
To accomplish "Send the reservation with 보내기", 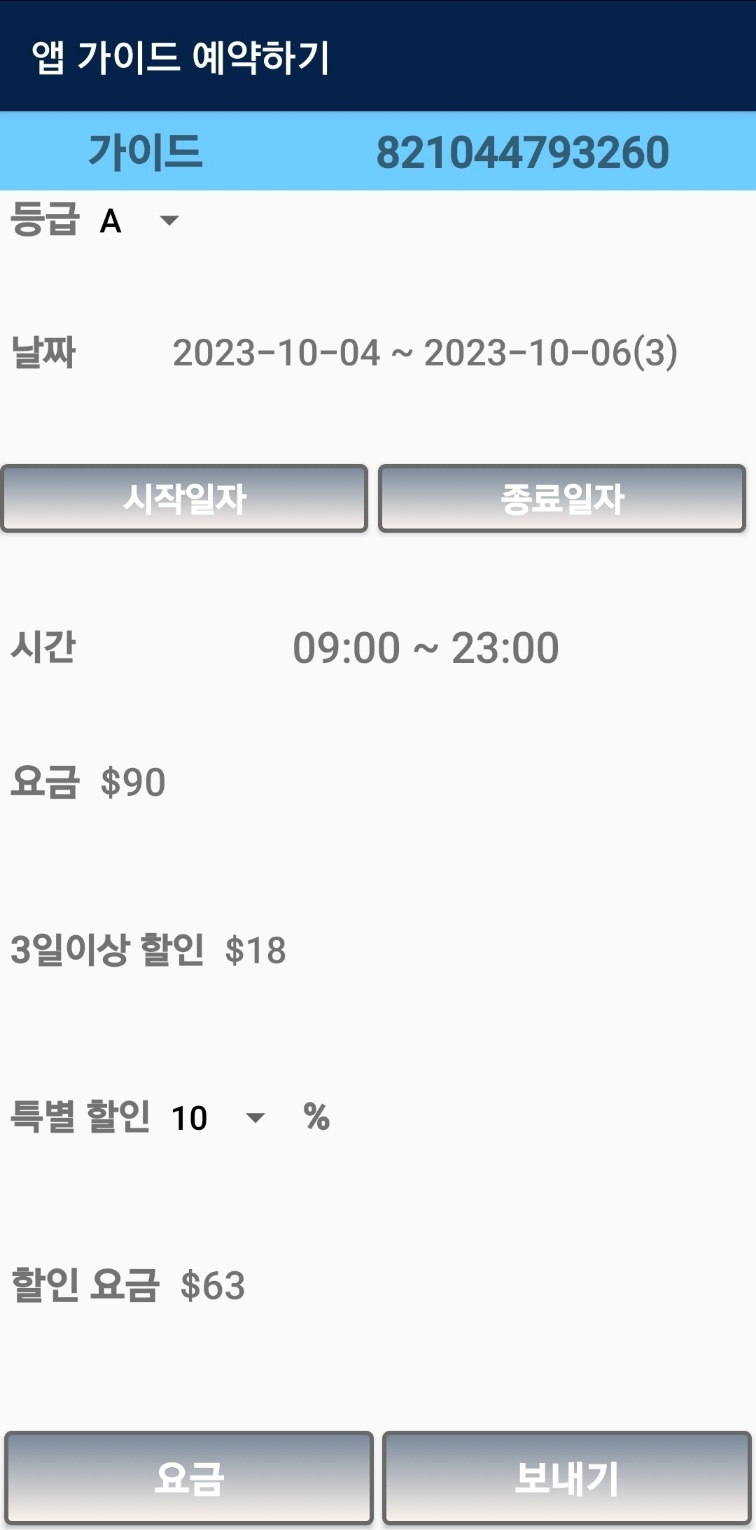I will (567, 1478).
